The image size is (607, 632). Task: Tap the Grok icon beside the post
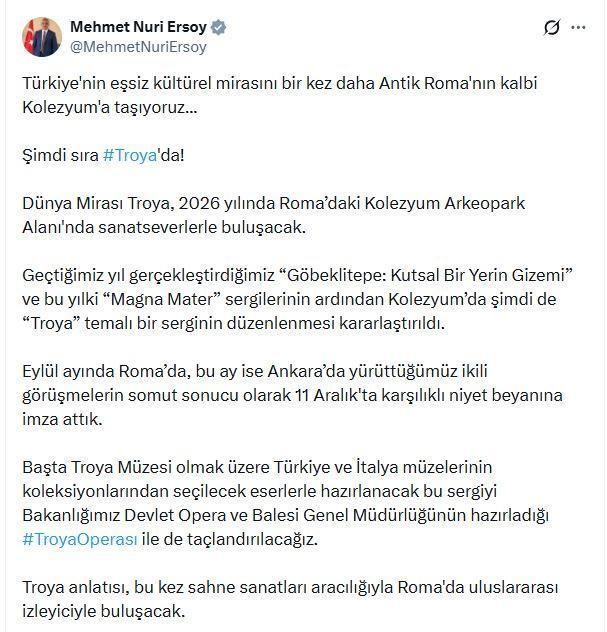pos(551,28)
